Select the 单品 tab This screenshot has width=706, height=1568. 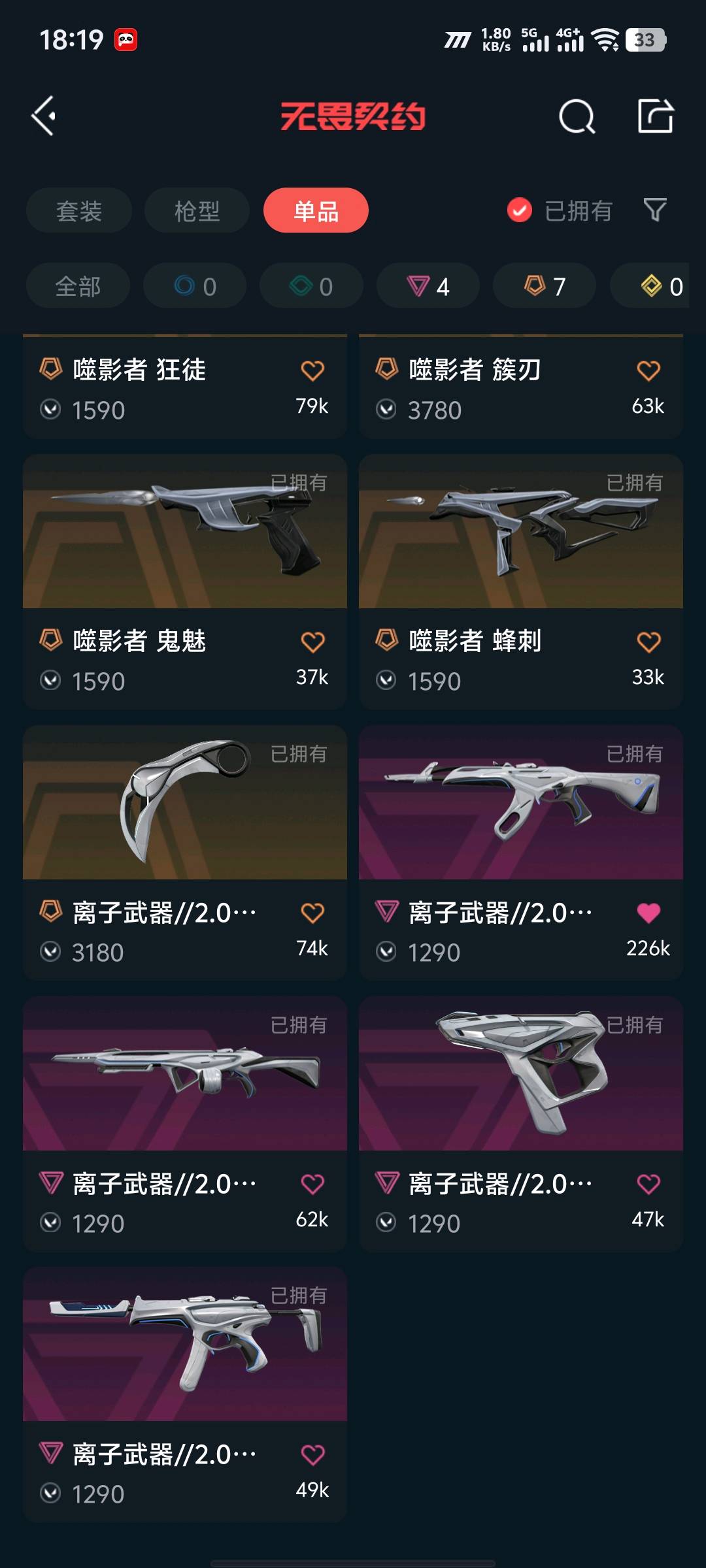pos(316,210)
